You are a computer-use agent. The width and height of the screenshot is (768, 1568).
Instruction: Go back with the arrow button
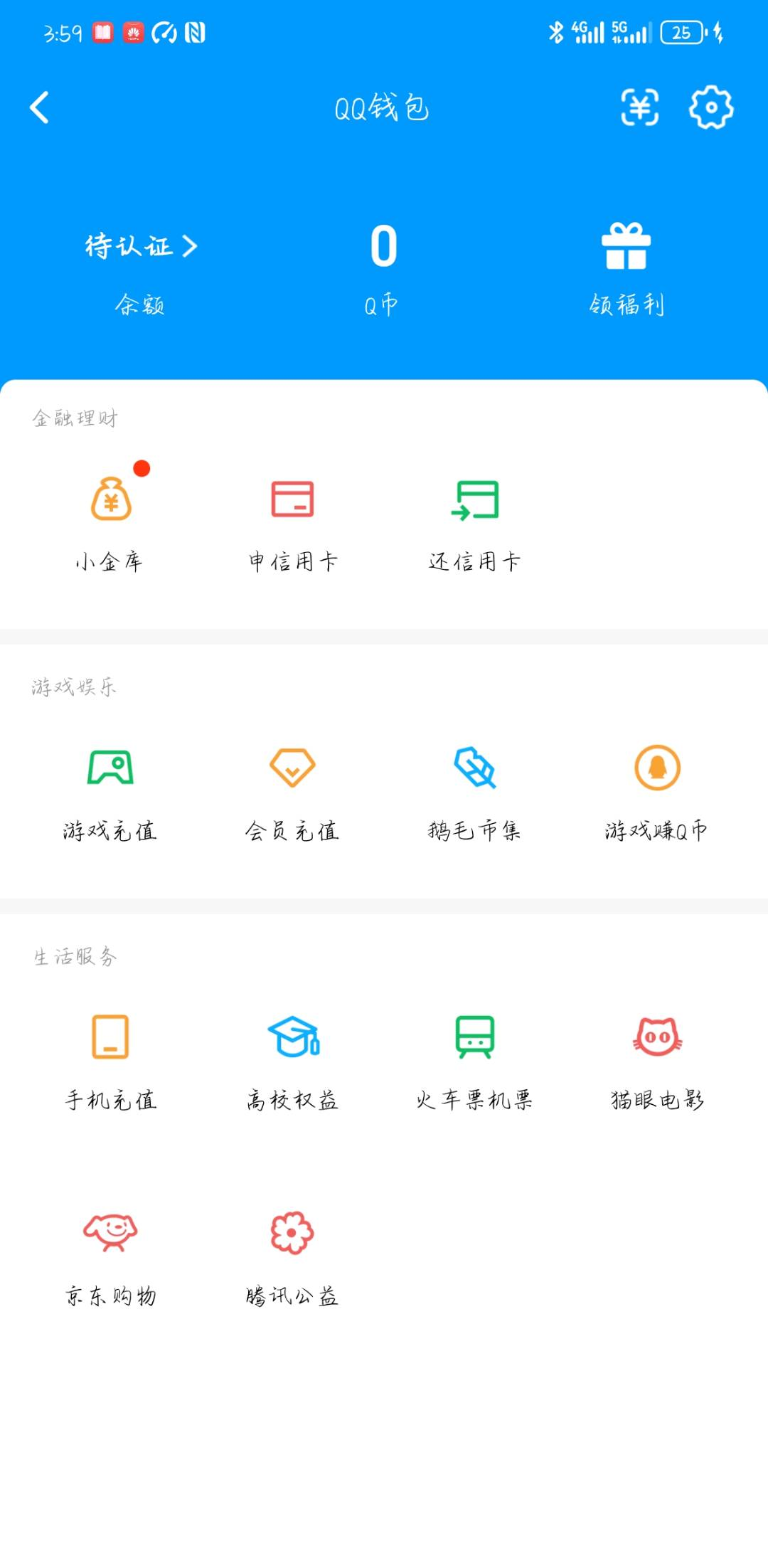[39, 107]
